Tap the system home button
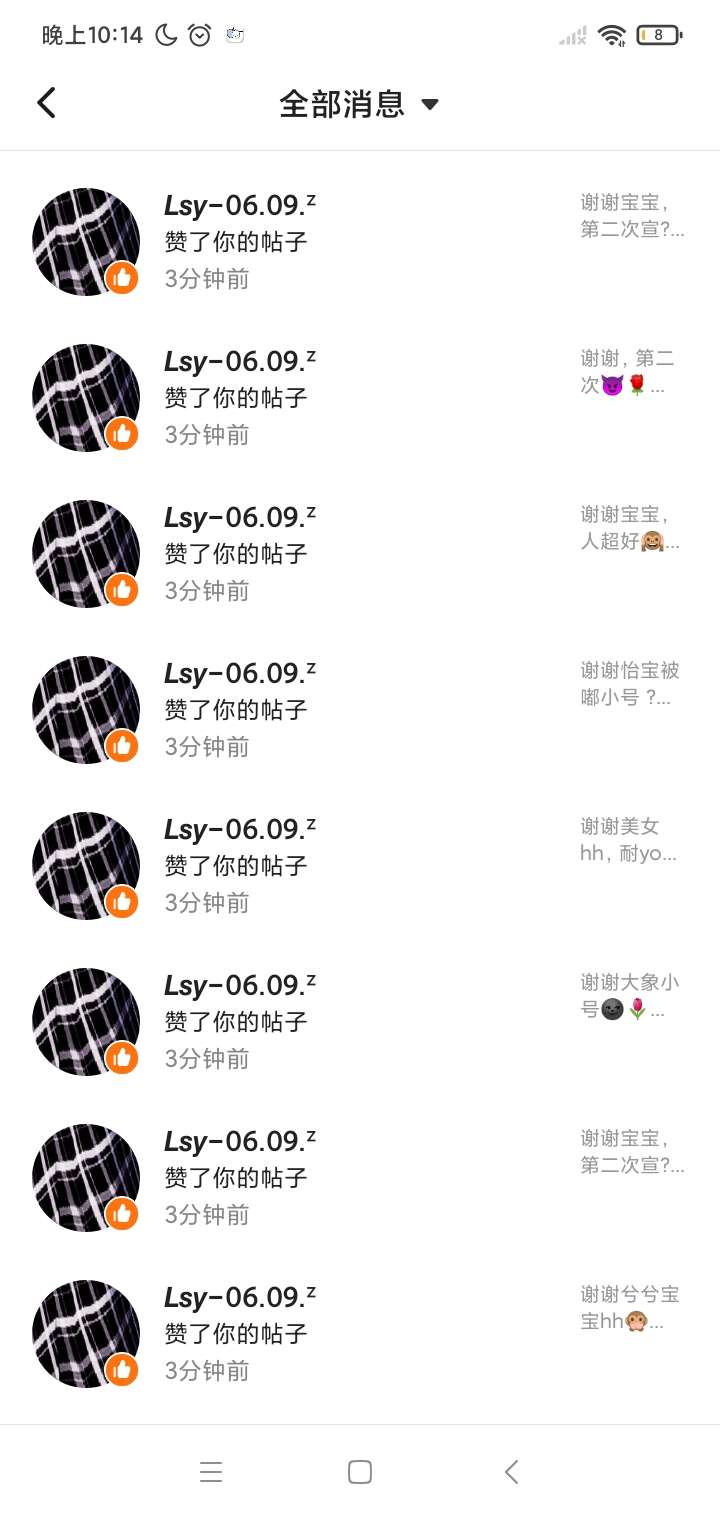The width and height of the screenshot is (720, 1520). coord(360,1472)
